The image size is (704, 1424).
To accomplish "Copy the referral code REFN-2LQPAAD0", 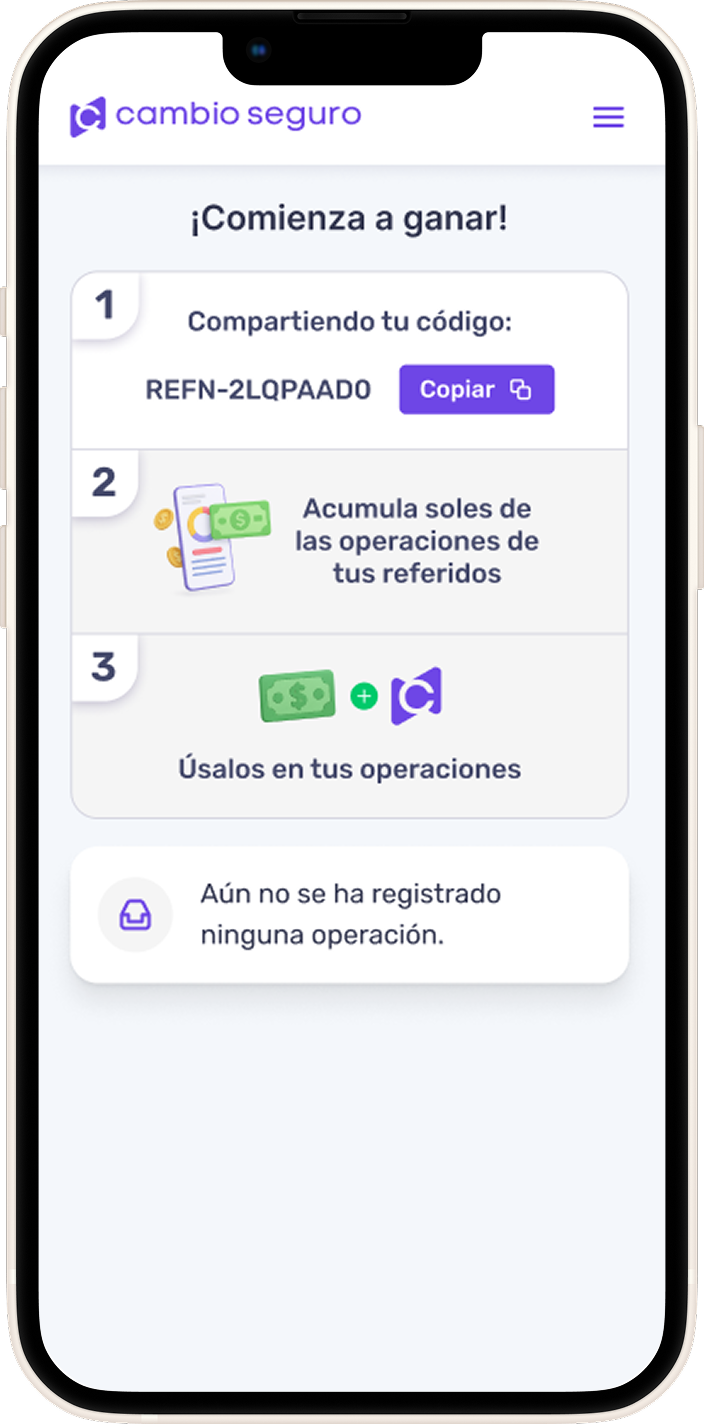I will [x=476, y=389].
